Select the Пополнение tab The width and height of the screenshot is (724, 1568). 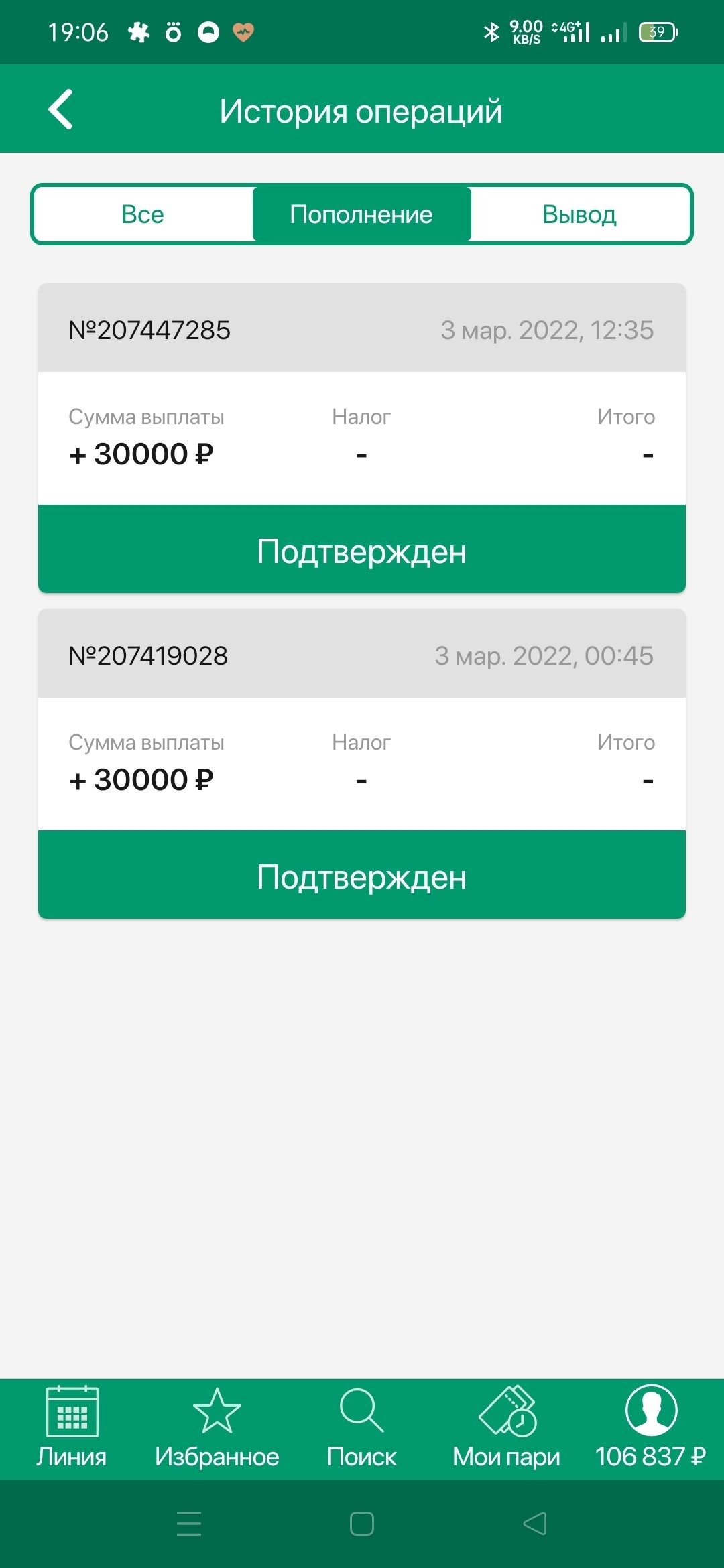pyautogui.click(x=361, y=214)
